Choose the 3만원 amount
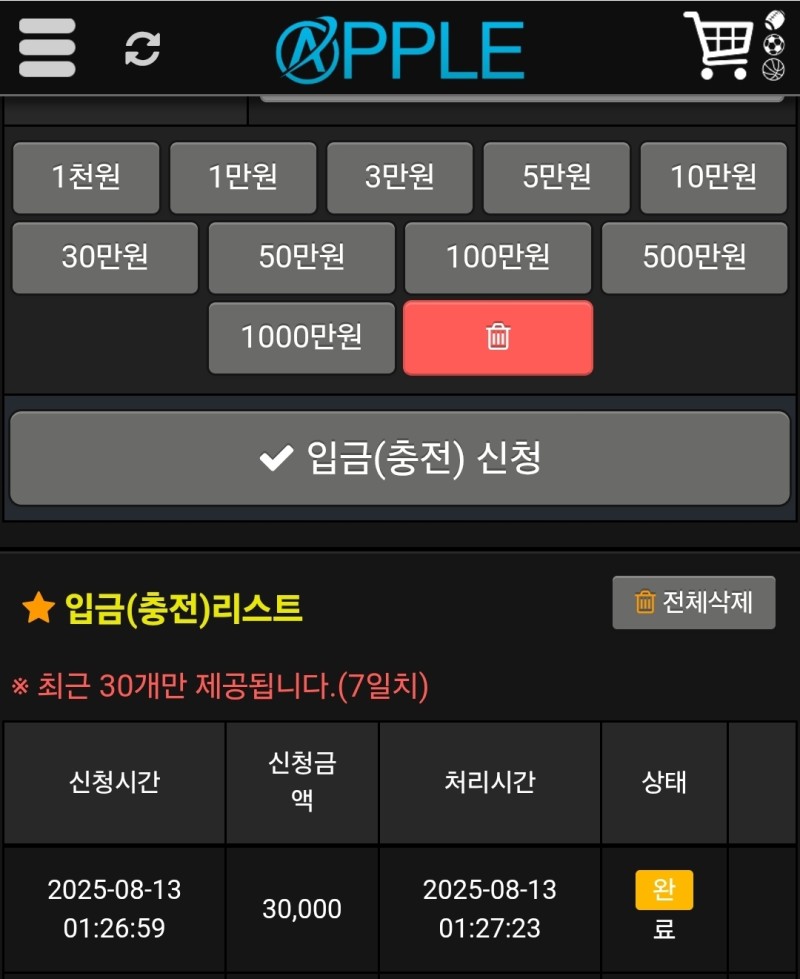This screenshot has height=979, width=800. click(400, 178)
